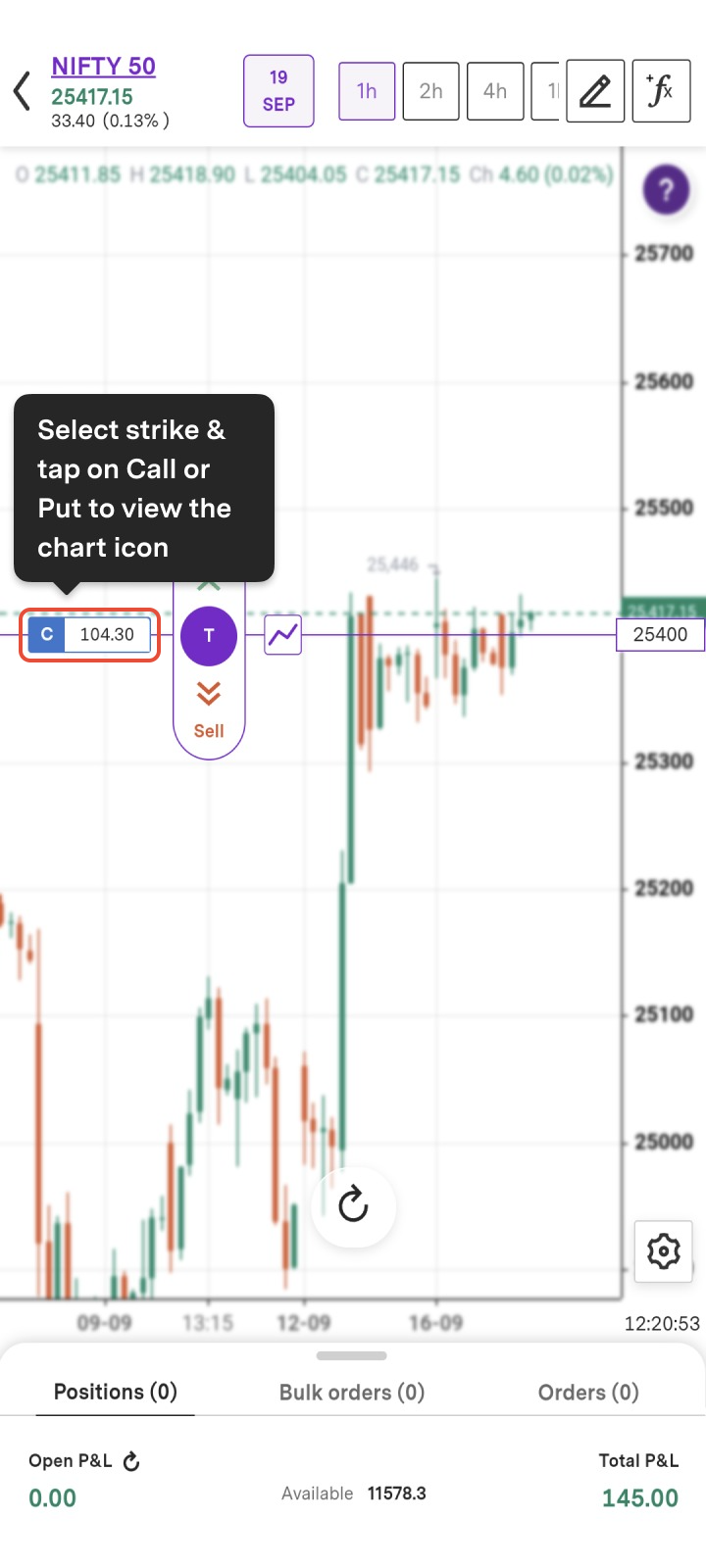Refresh the chart with the circular arrow

tap(353, 1205)
